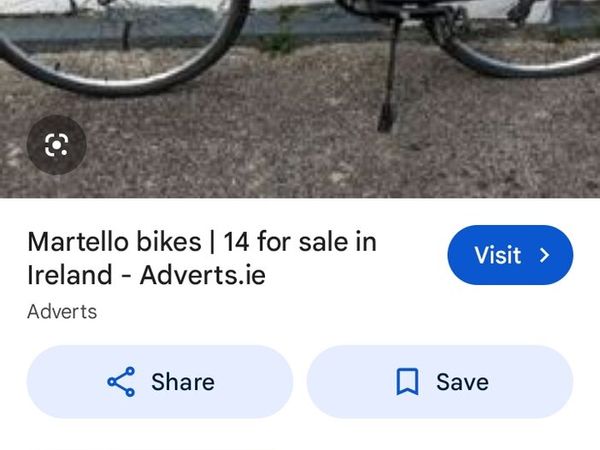Save this image to collections
The image size is (600, 450).
coord(440,382)
